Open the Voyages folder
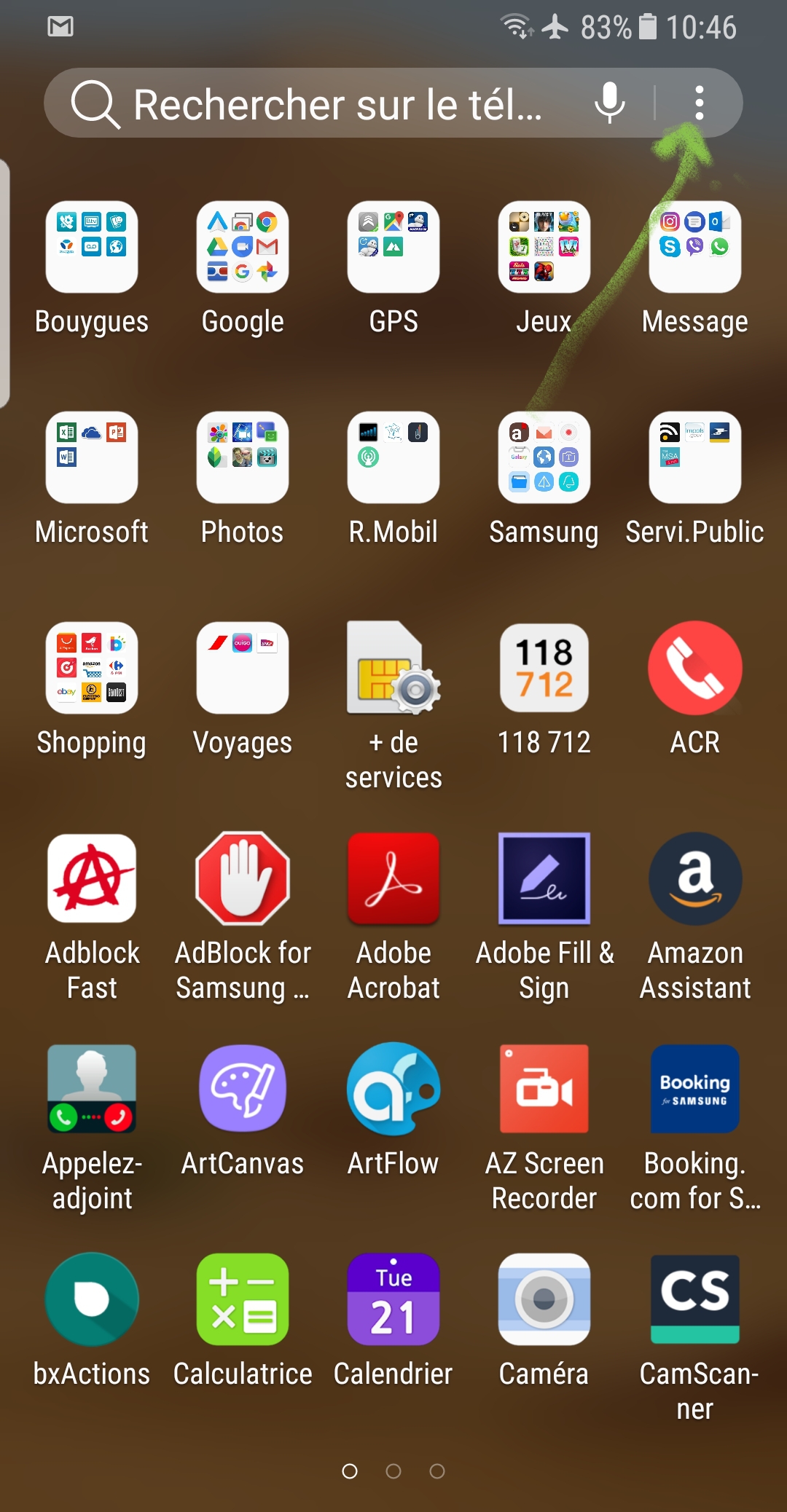The image size is (787, 1512). (x=243, y=668)
